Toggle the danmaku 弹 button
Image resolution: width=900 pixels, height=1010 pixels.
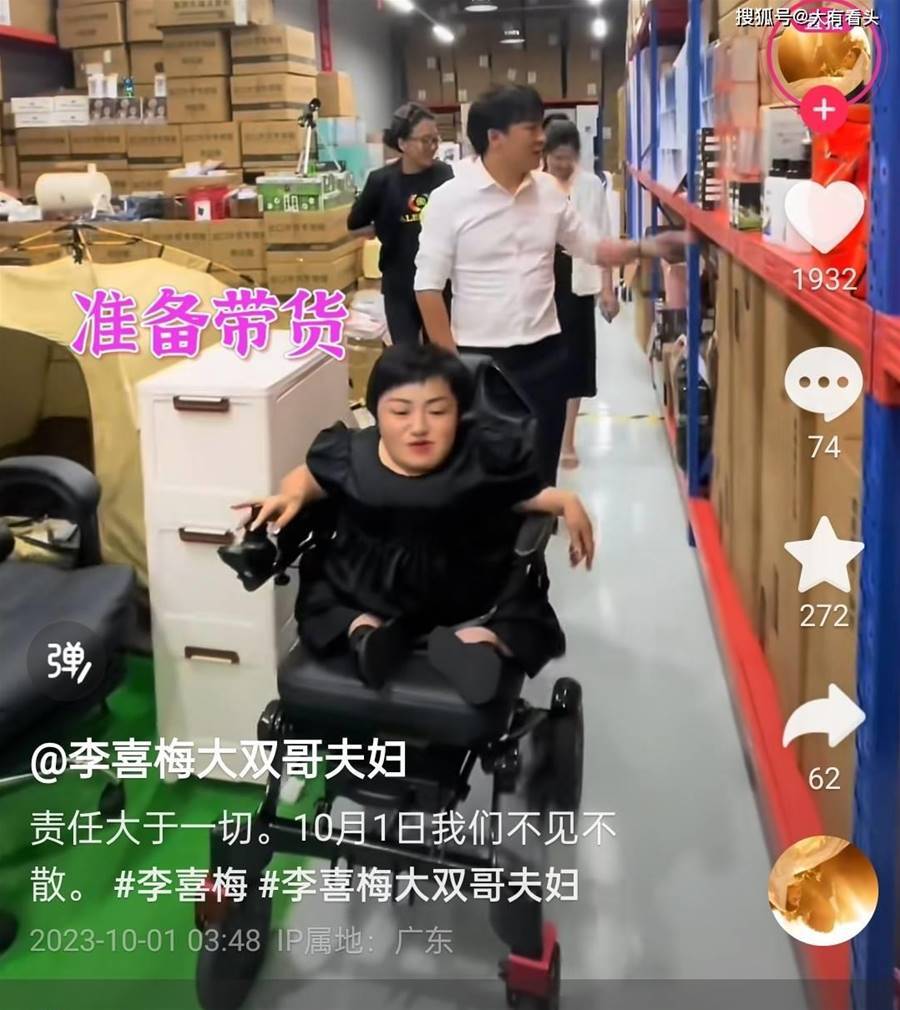[69, 661]
